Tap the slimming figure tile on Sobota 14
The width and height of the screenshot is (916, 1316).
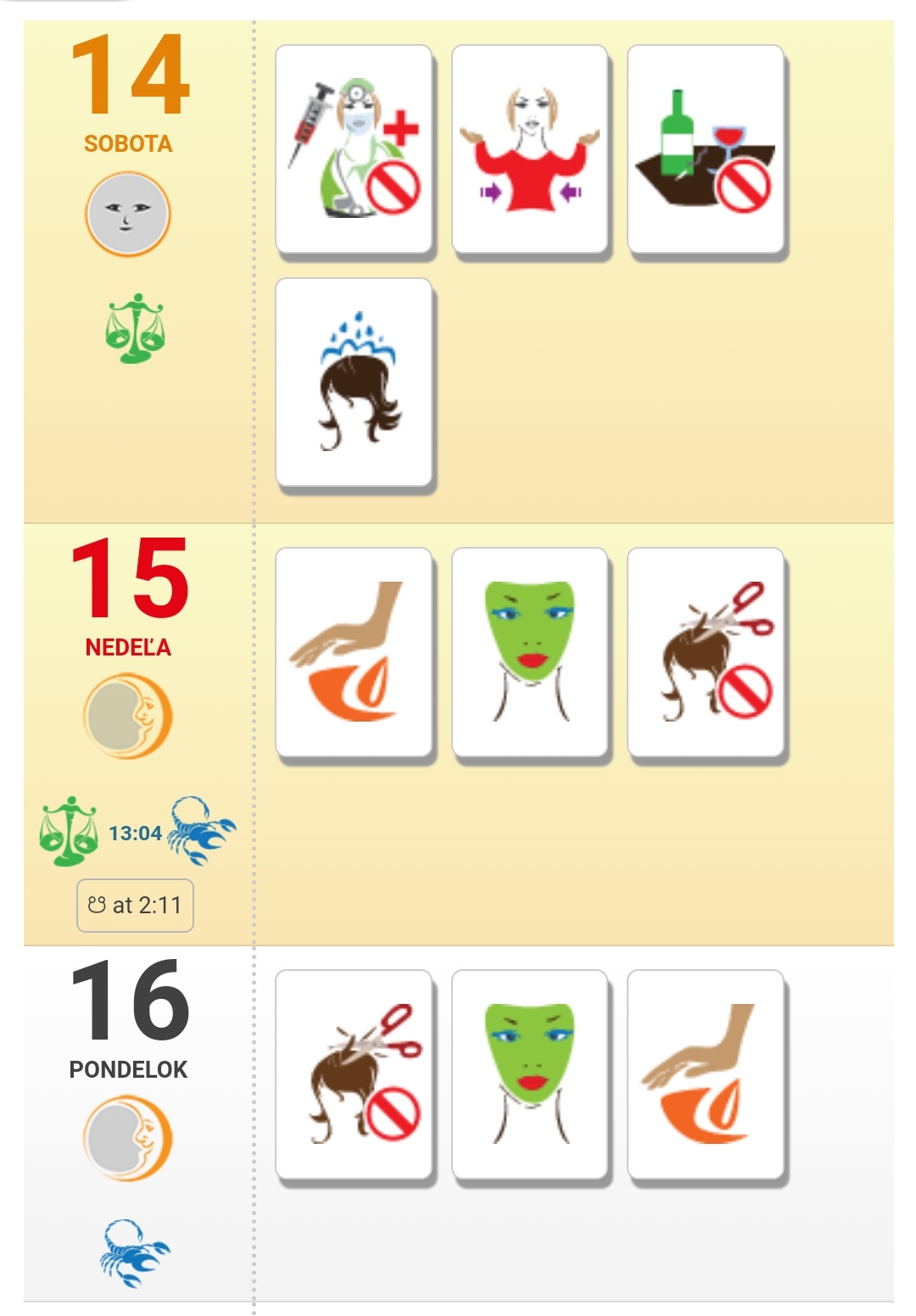tap(530, 150)
